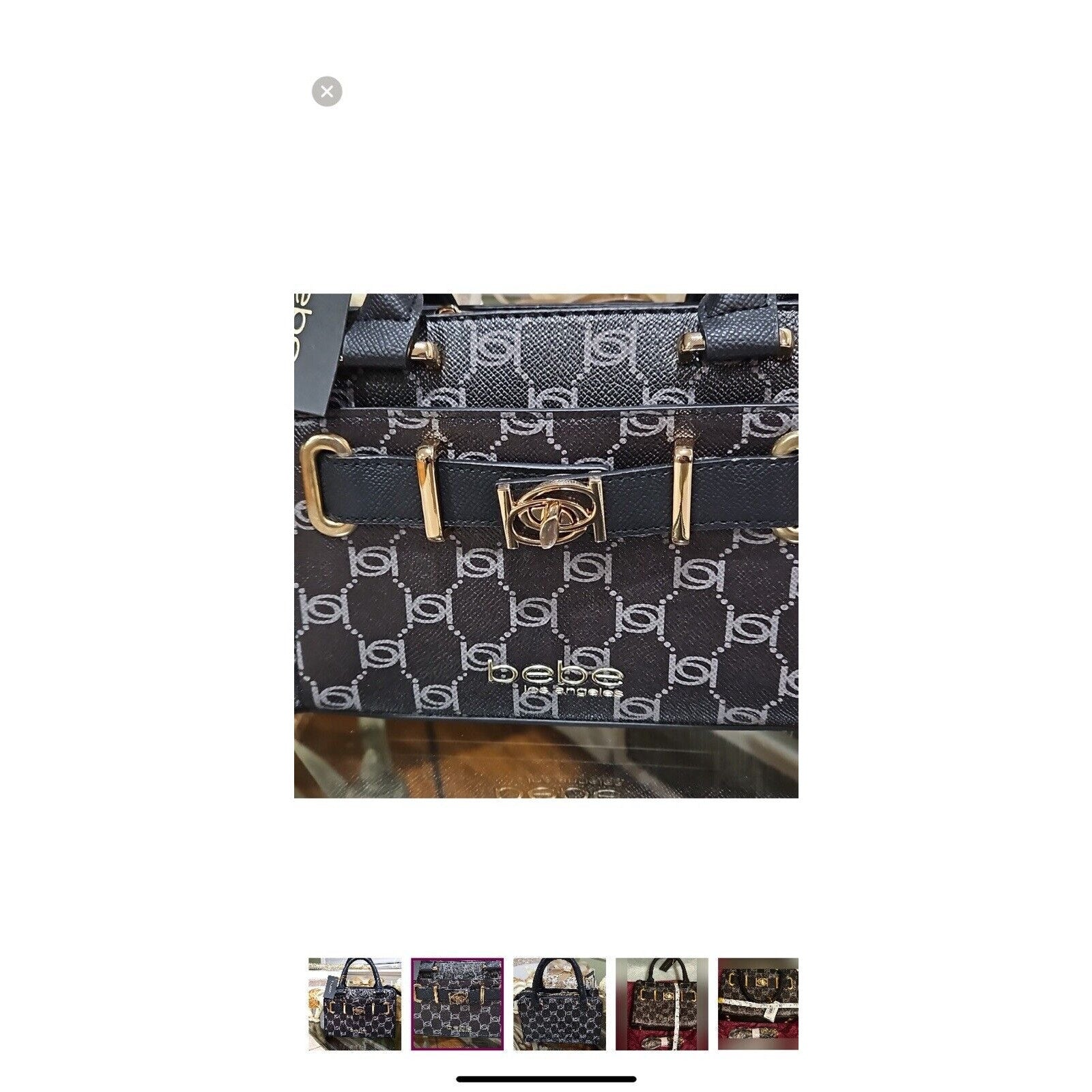
Task: View the thumbnail showing the bag's plain back
Action: [560, 1003]
